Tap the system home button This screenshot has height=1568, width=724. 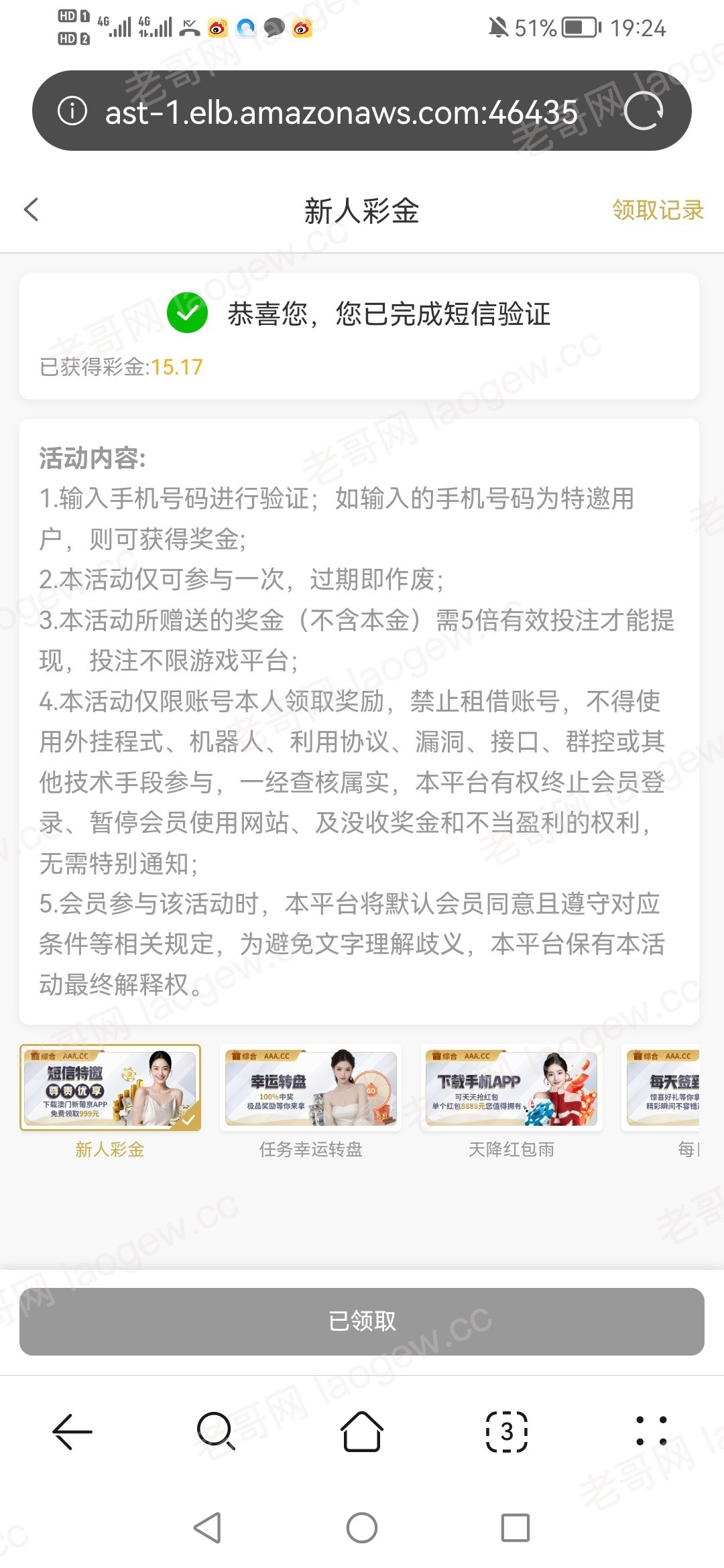(x=362, y=1528)
